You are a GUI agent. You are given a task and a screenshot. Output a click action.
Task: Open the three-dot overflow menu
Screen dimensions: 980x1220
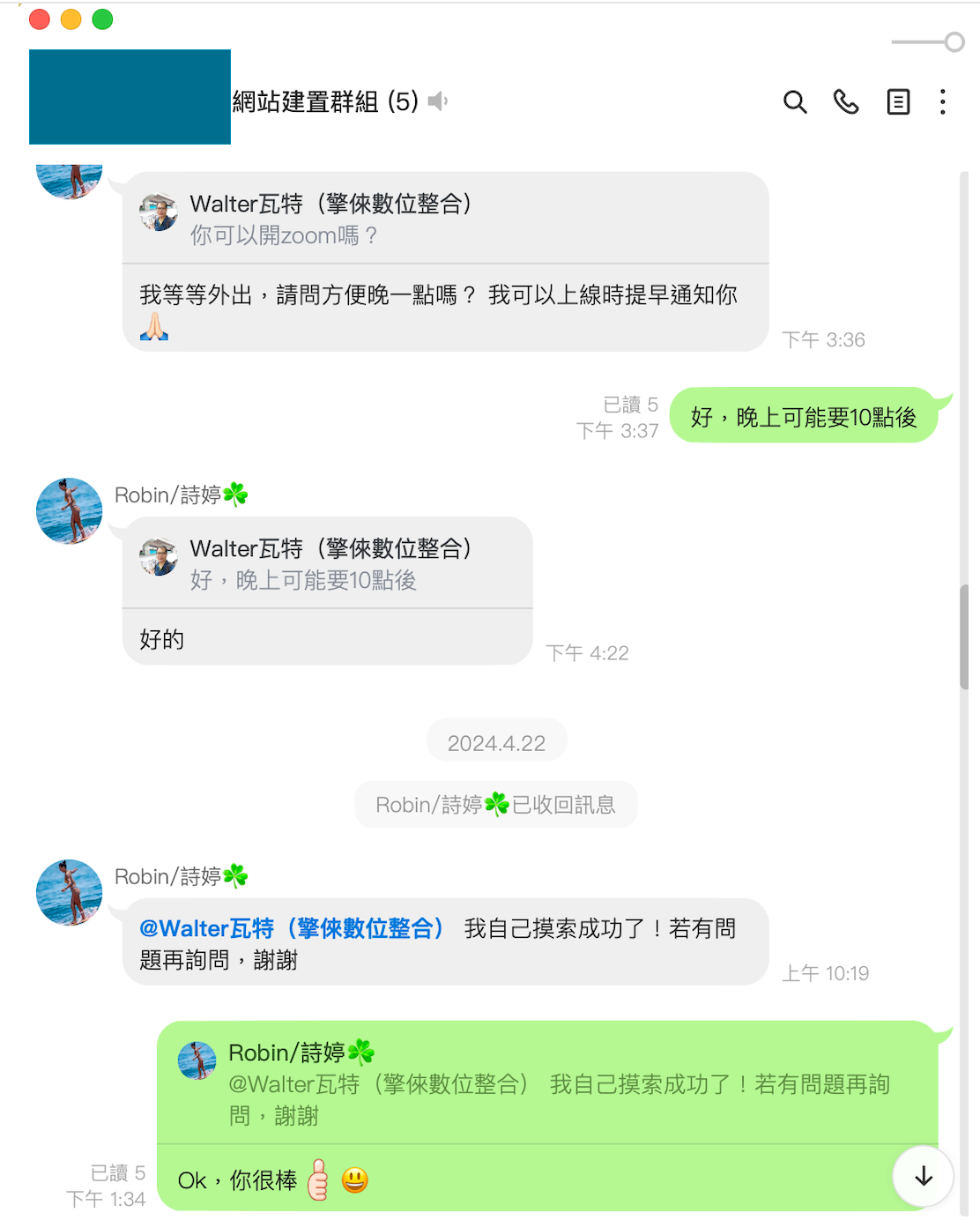[x=943, y=102]
